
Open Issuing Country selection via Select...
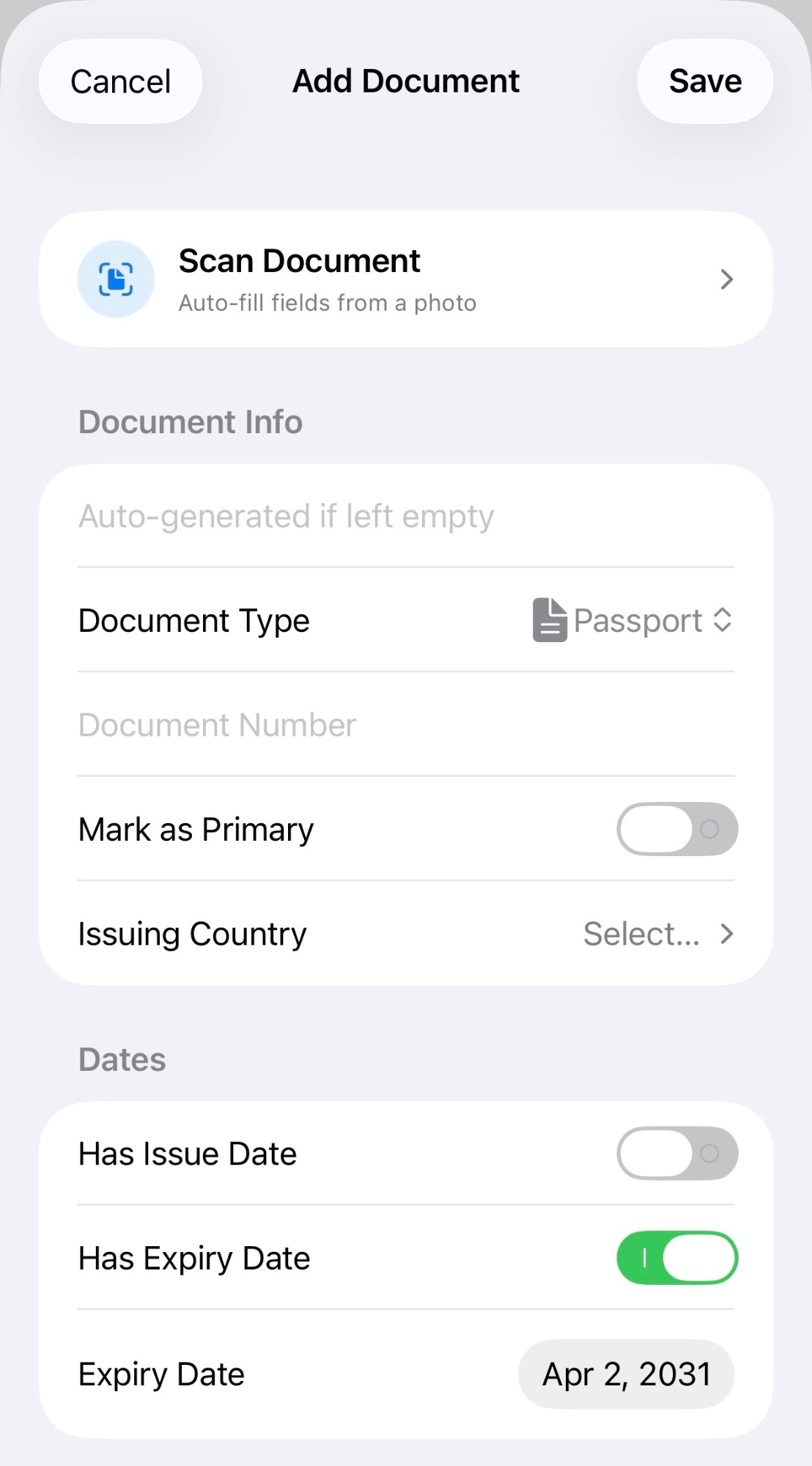(x=642, y=934)
